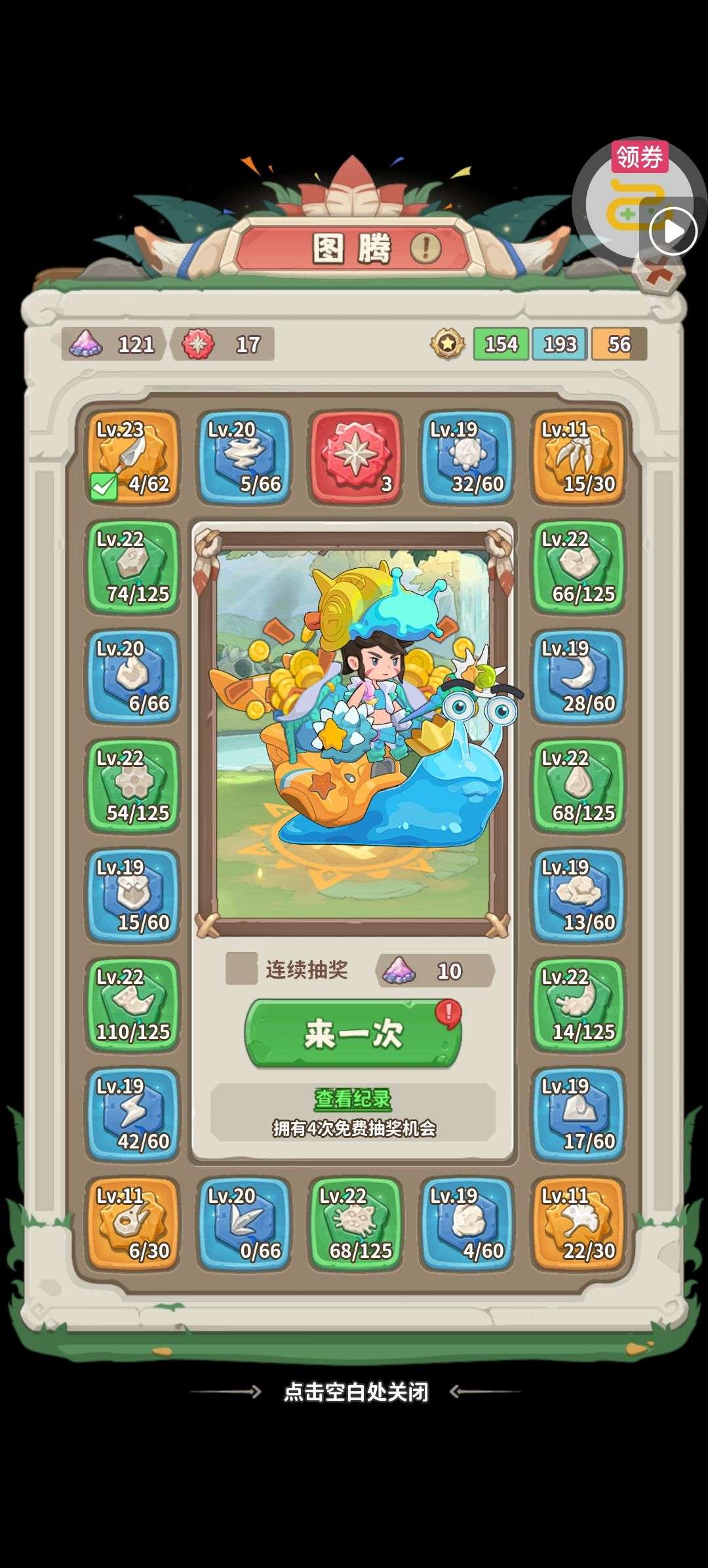This screenshot has width=708, height=1568.
Task: Enable the 连续抽奖 checkbox
Action: (241, 968)
